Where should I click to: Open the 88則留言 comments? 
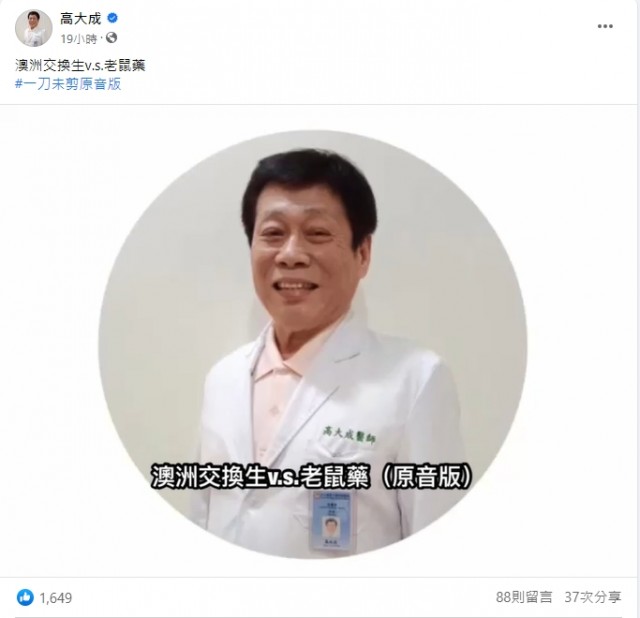pyautogui.click(x=523, y=597)
